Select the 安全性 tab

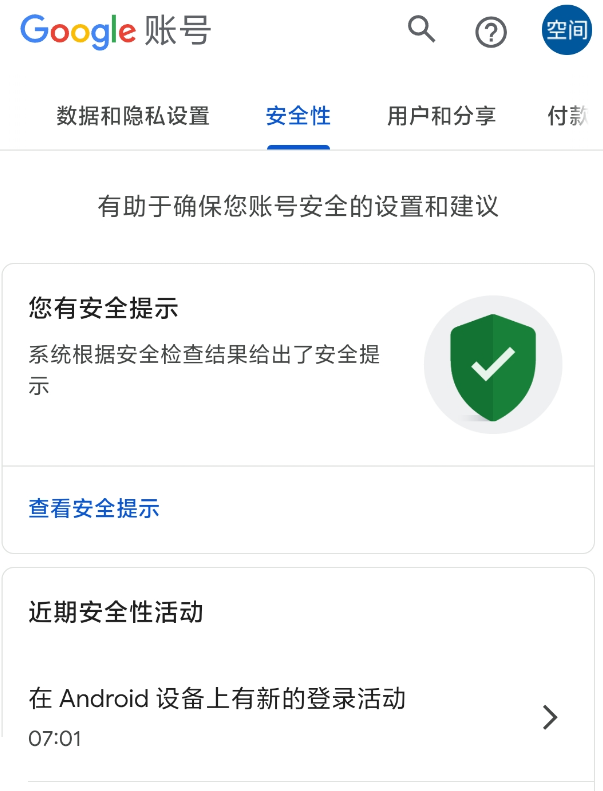(x=298, y=116)
